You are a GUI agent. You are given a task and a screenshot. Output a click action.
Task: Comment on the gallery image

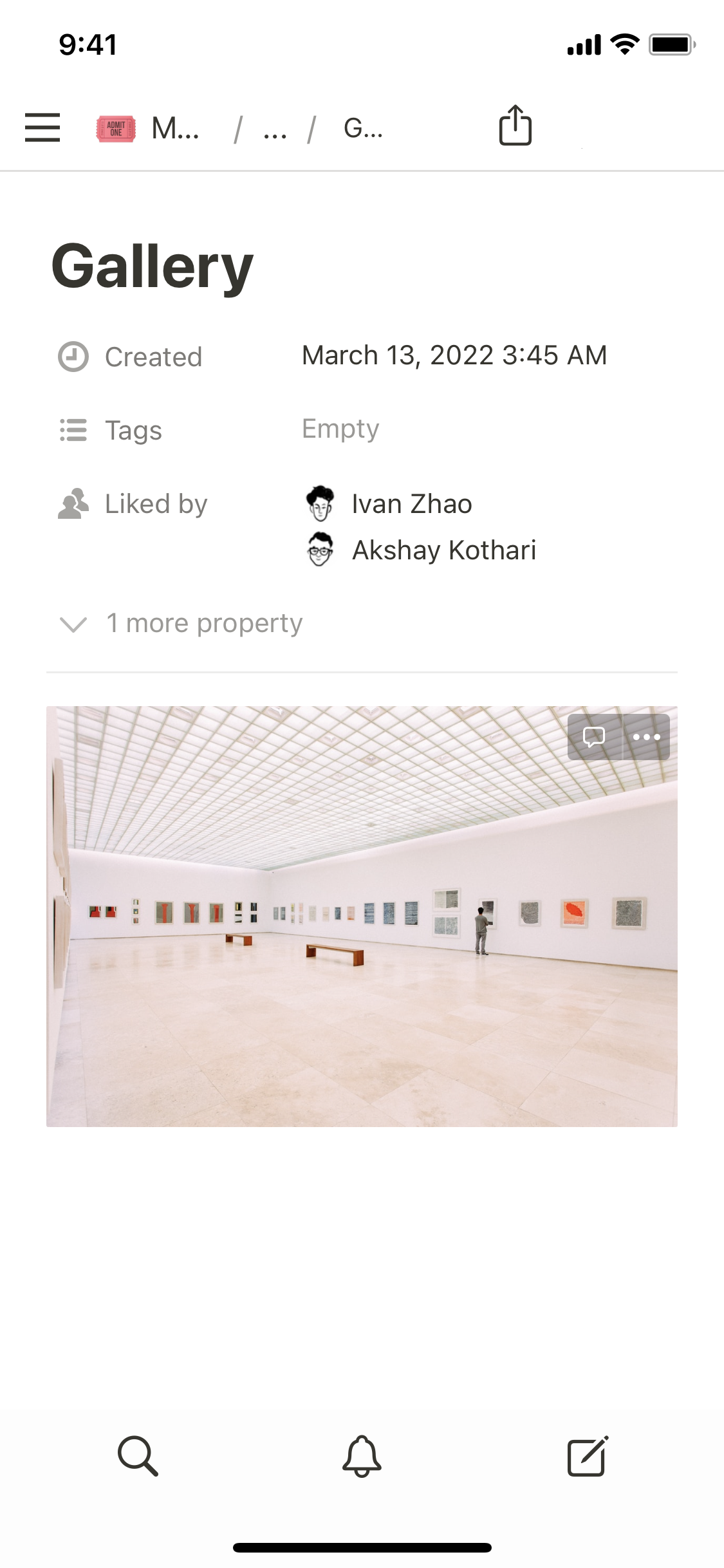pyautogui.click(x=593, y=737)
